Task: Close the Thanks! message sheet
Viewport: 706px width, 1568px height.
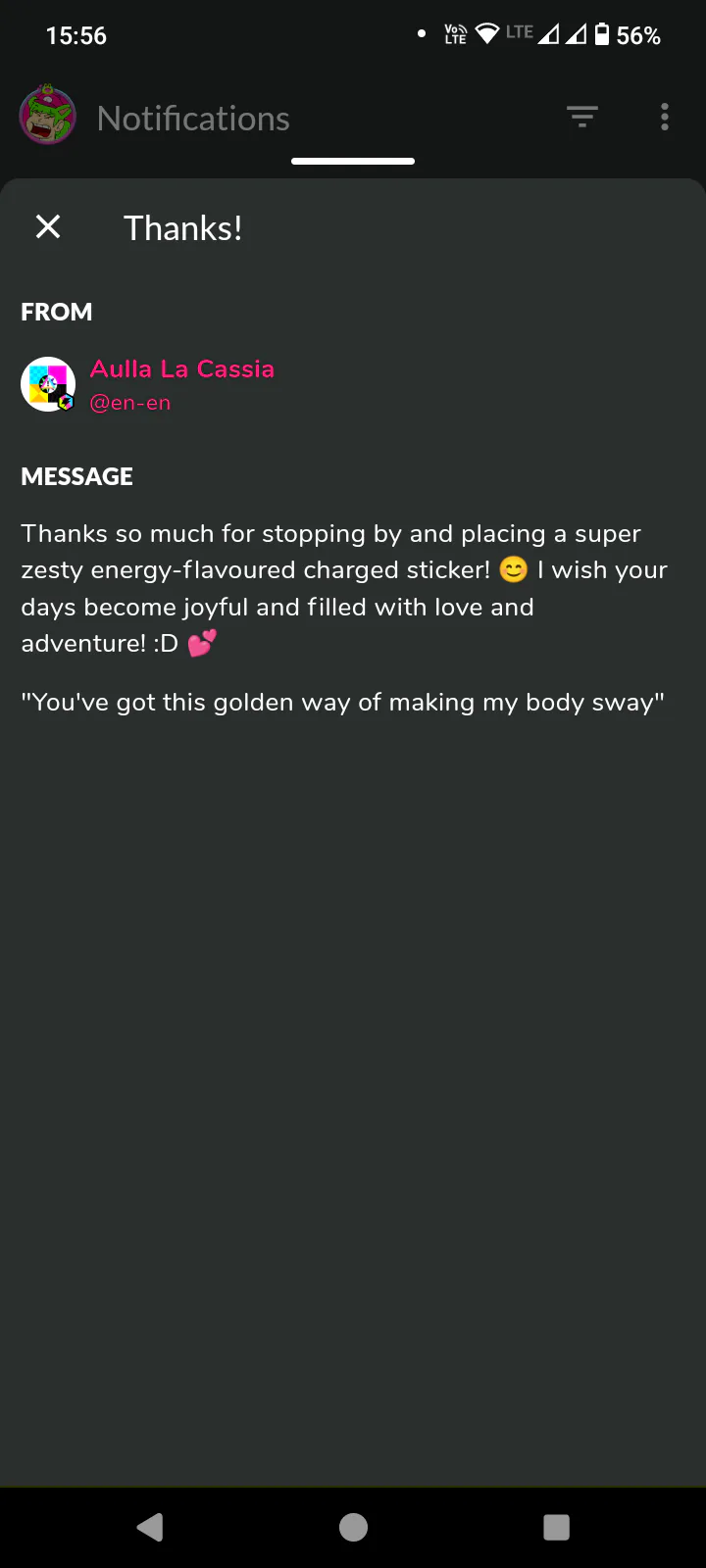Action: pos(48,227)
